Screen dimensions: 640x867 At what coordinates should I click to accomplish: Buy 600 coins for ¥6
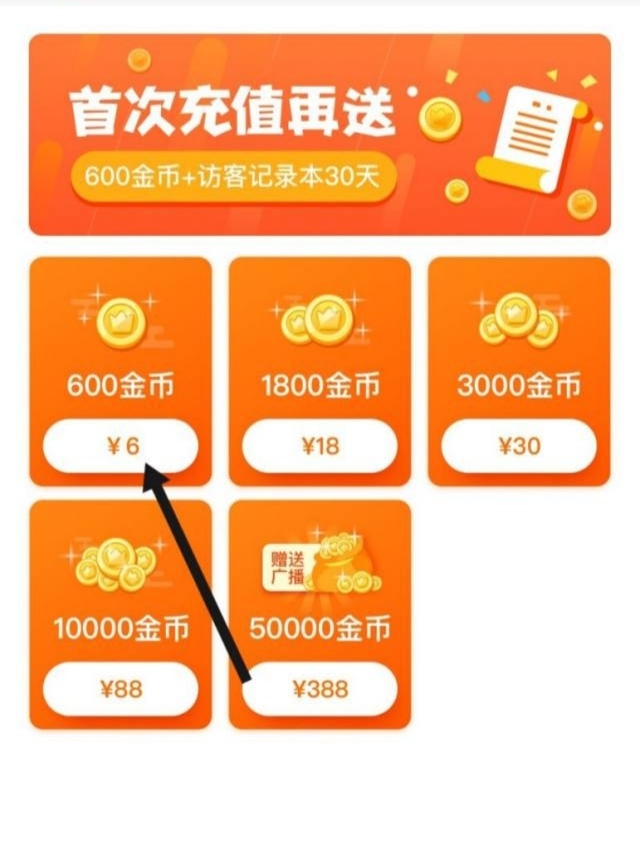[x=120, y=446]
